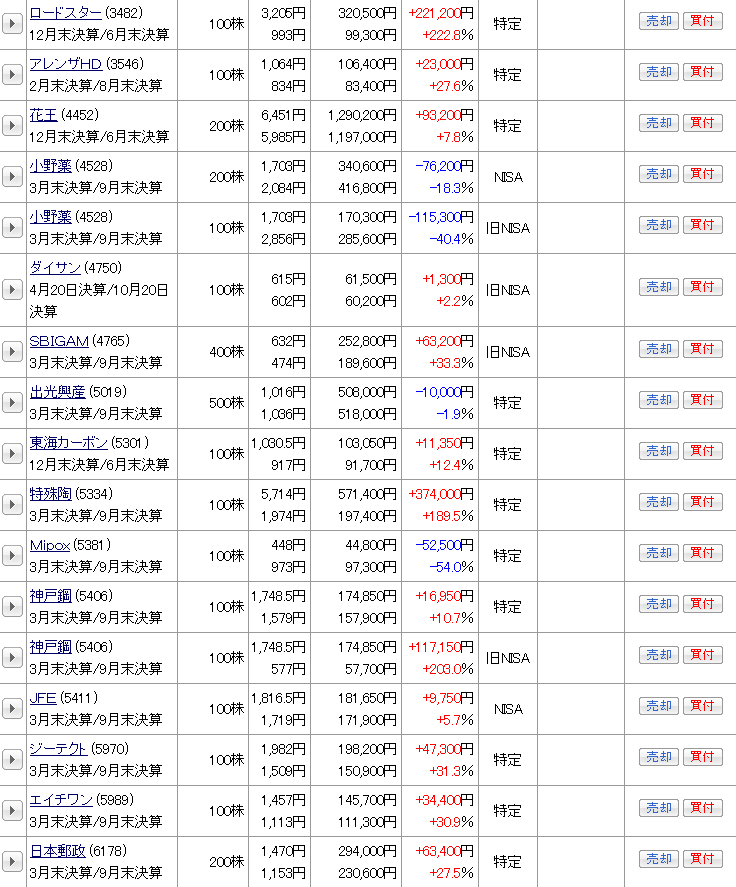Open the 日本郵政 stock link
The image size is (736, 887).
pos(57,850)
